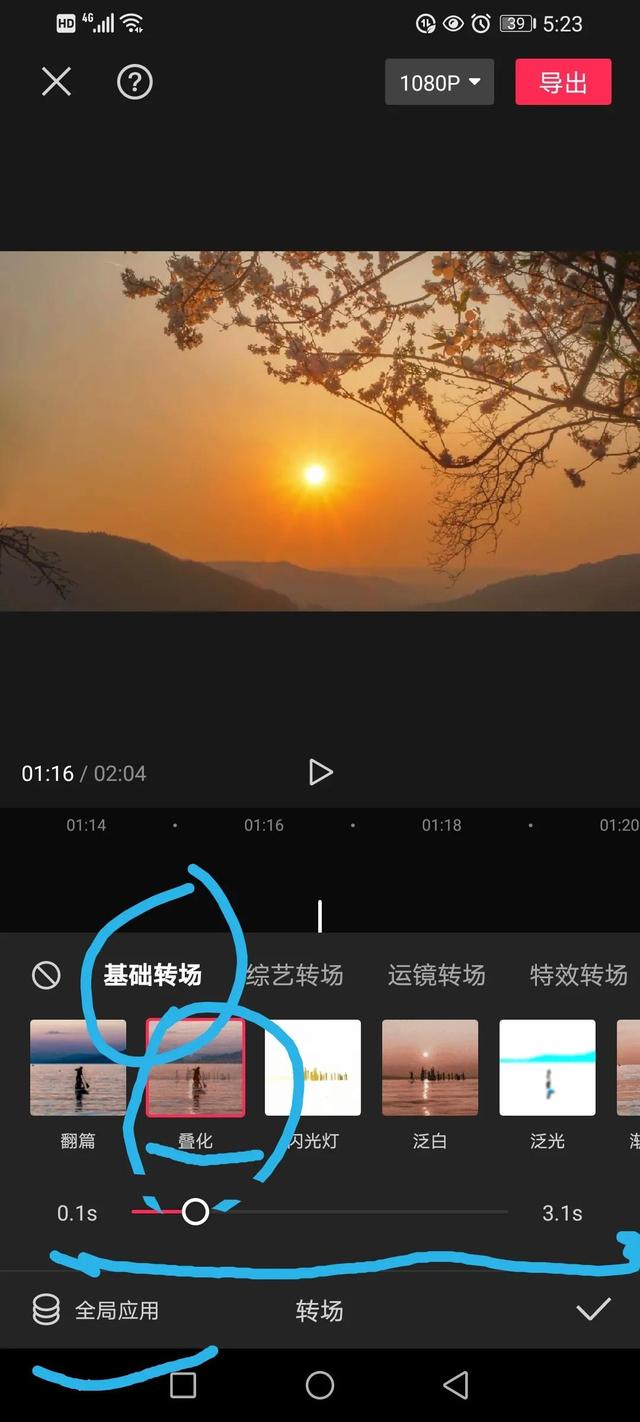
Task: Switch to the 特效转场 tab
Action: click(x=578, y=975)
